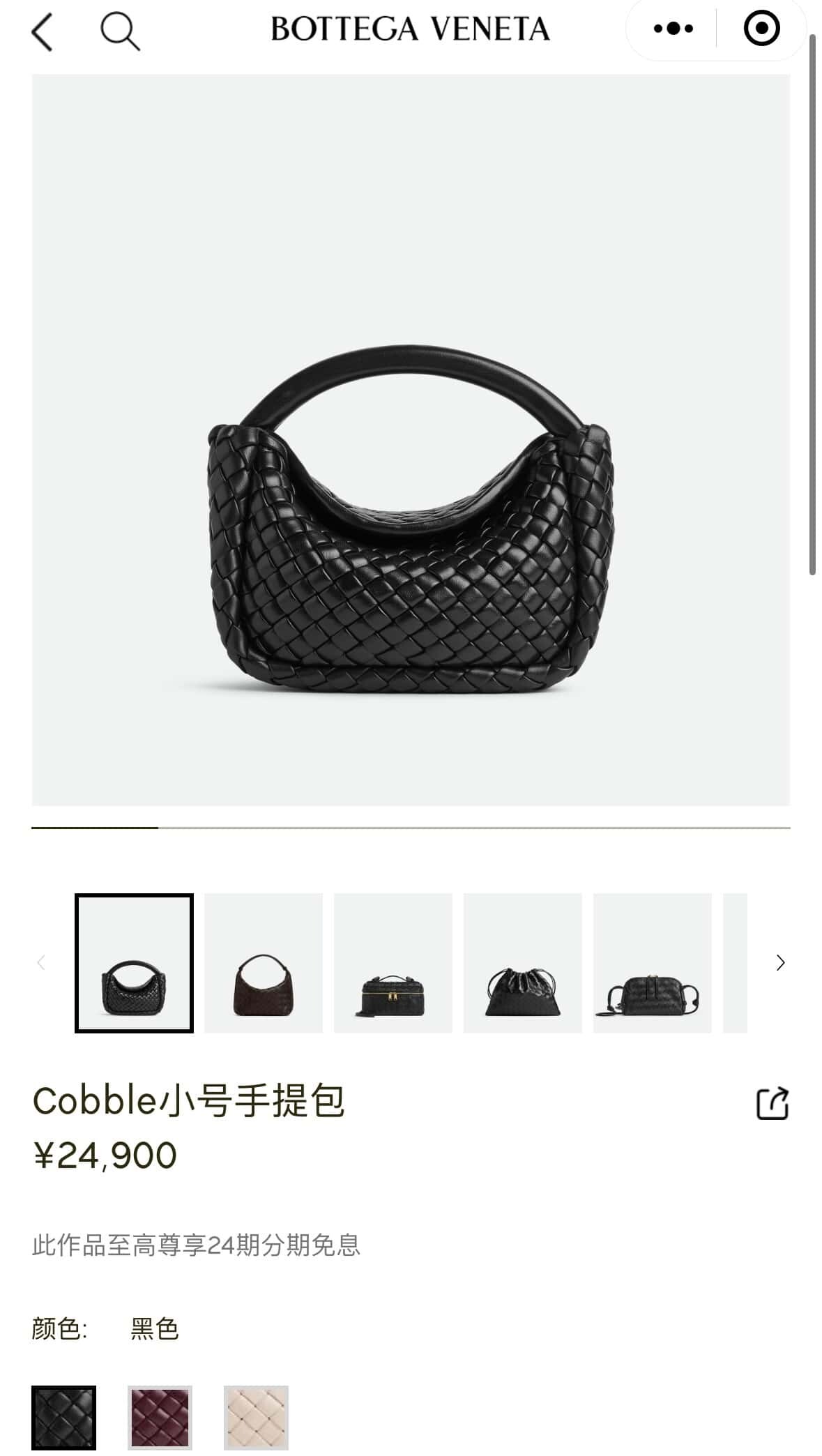
Task: Choose the burgundy color swatch
Action: coord(160,1418)
